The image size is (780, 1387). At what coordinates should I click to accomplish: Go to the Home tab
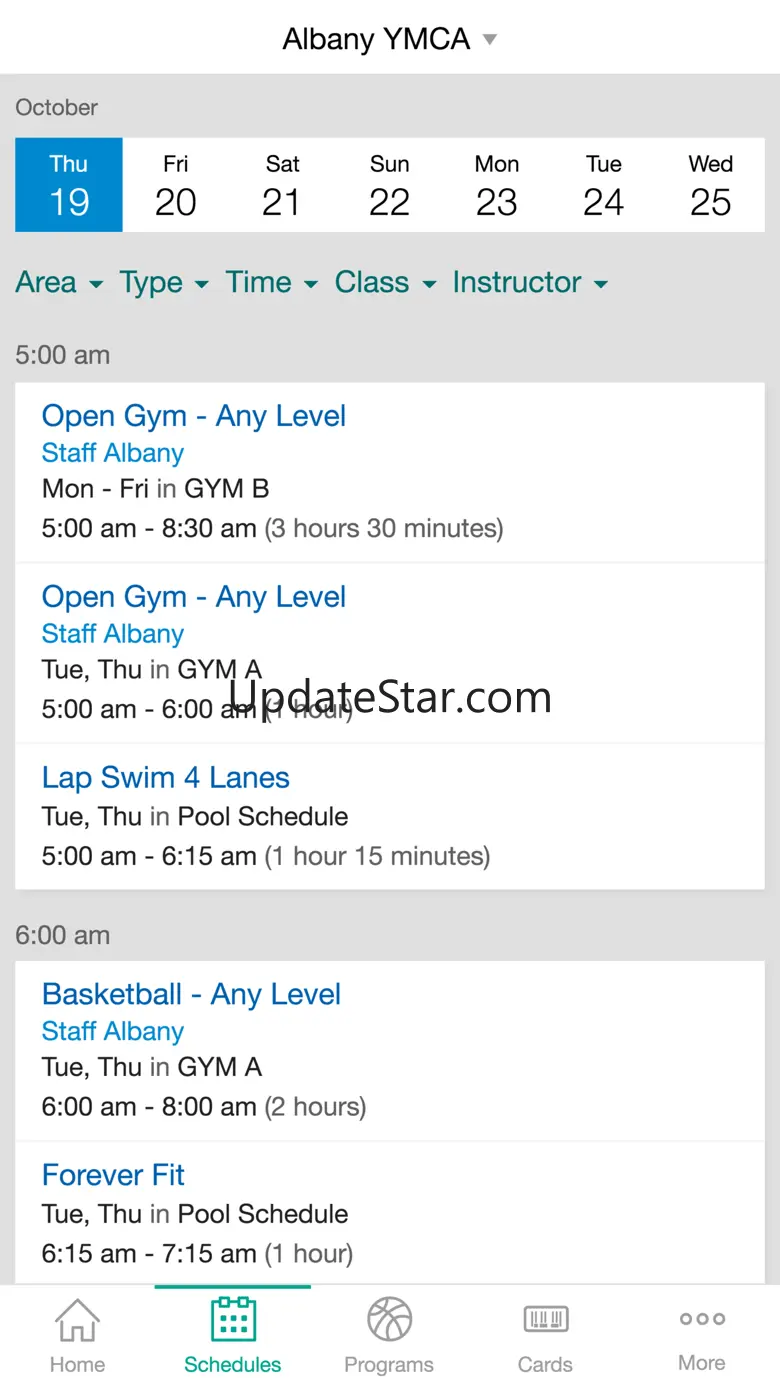77,1336
